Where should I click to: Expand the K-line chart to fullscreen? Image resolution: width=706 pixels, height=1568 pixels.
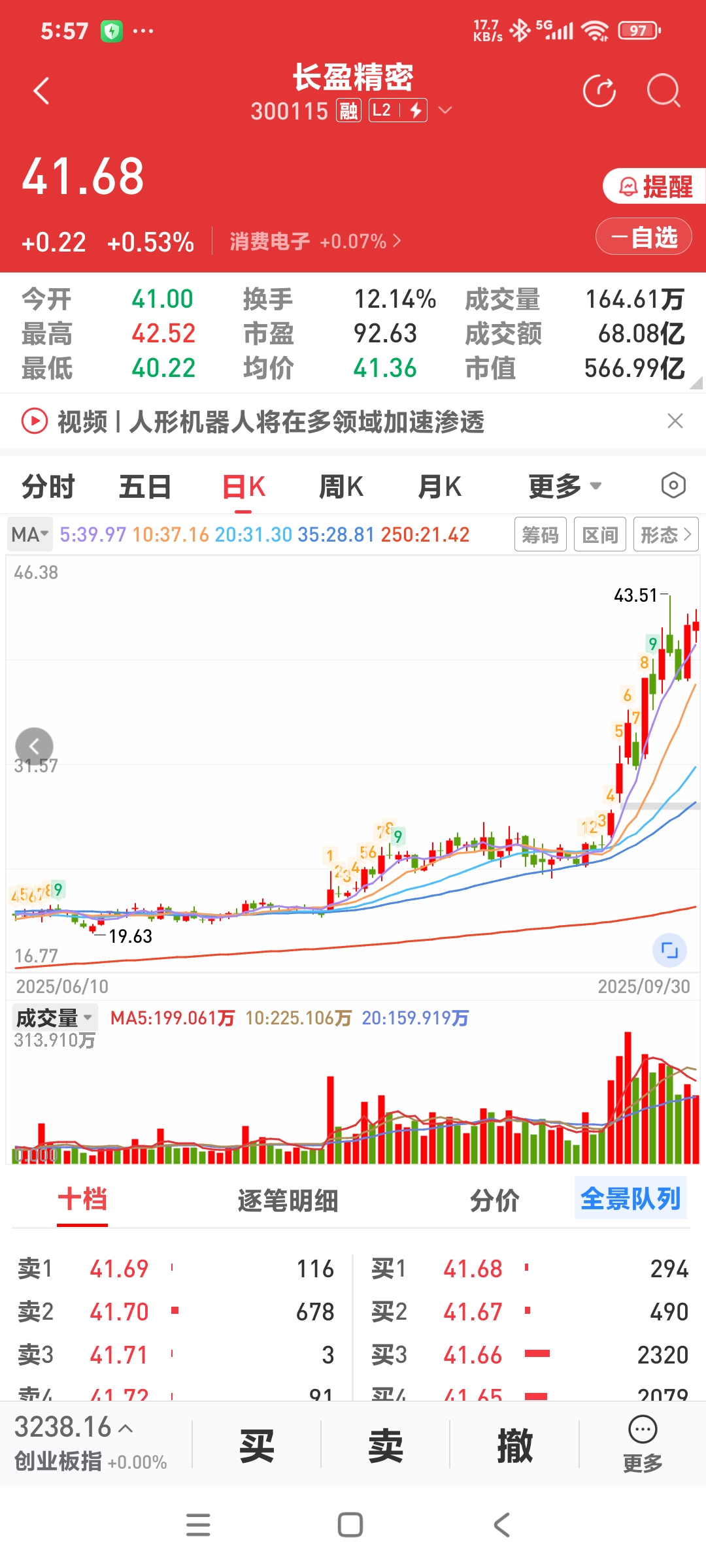[669, 950]
